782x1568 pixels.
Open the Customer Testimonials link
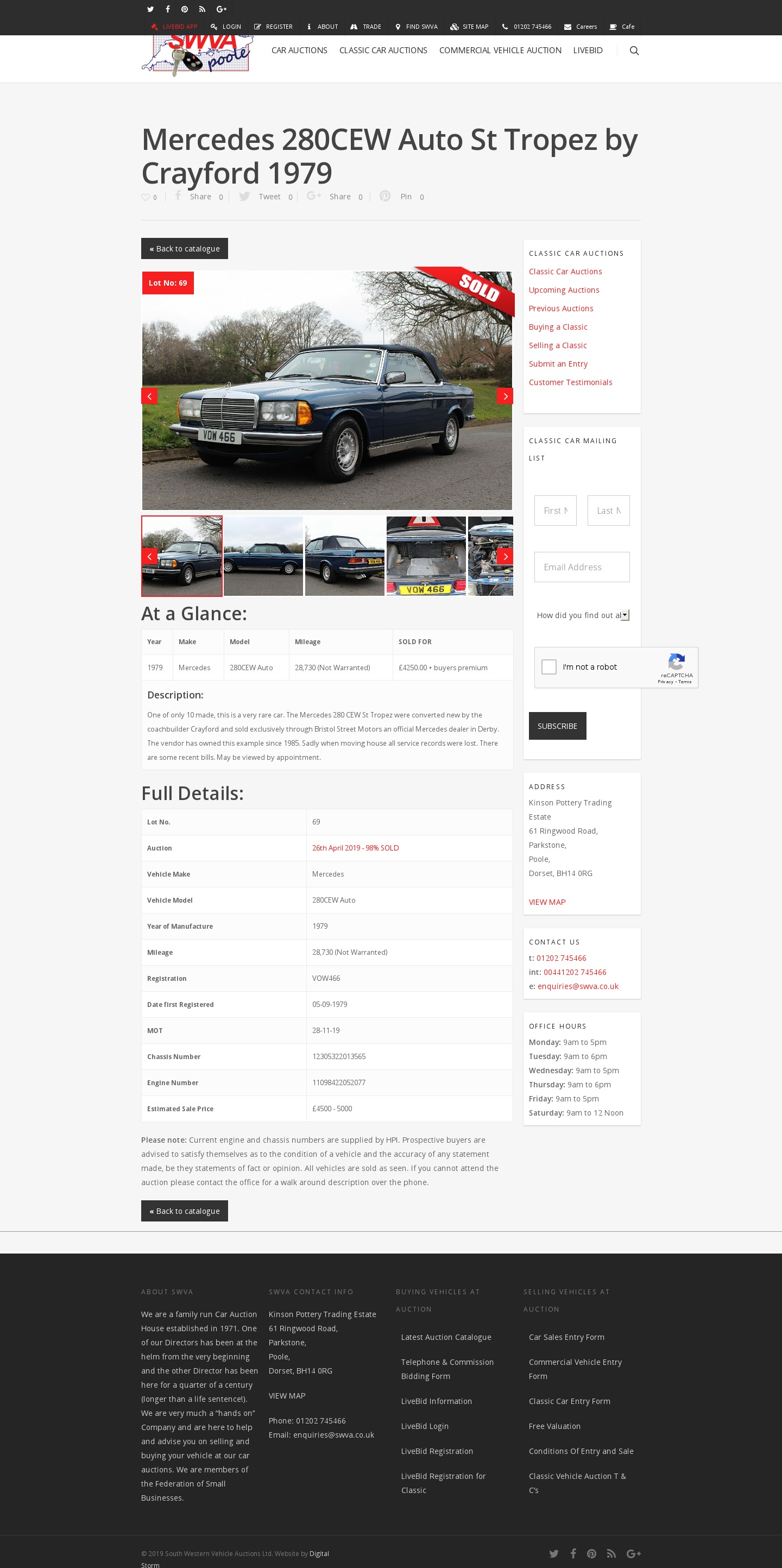click(570, 382)
